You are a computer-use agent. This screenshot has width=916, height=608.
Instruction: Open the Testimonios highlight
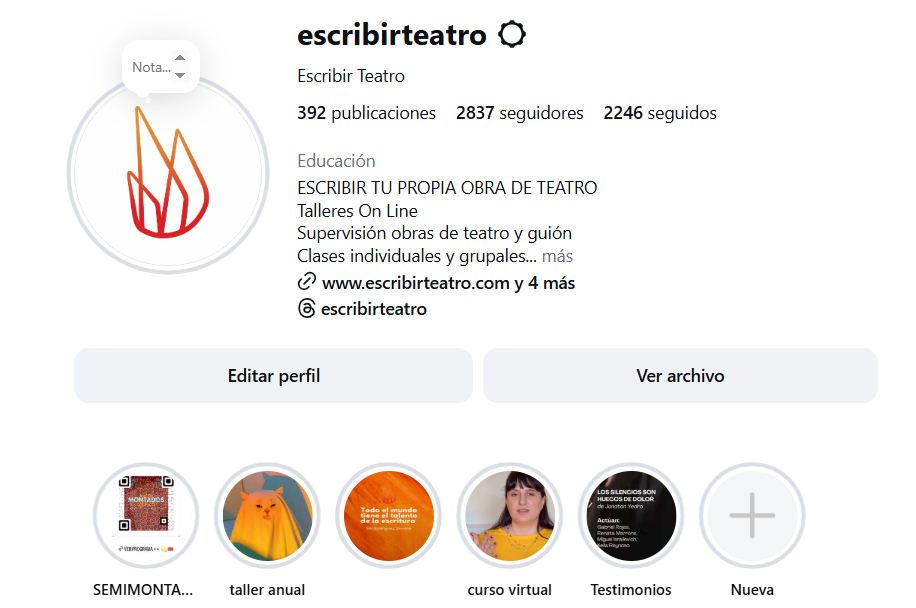pyautogui.click(x=631, y=516)
